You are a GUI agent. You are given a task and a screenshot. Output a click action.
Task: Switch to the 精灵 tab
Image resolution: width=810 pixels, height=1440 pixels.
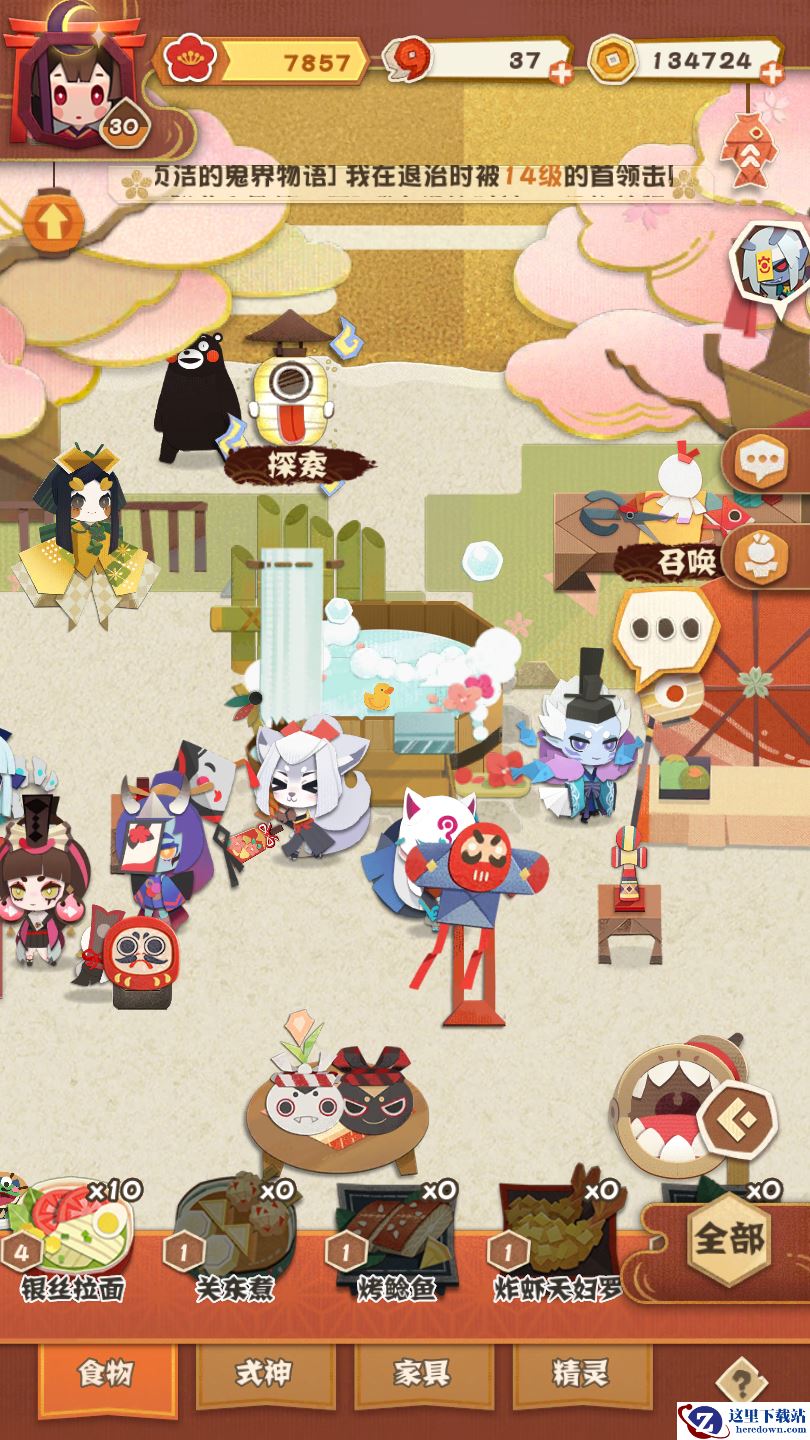tap(581, 1375)
